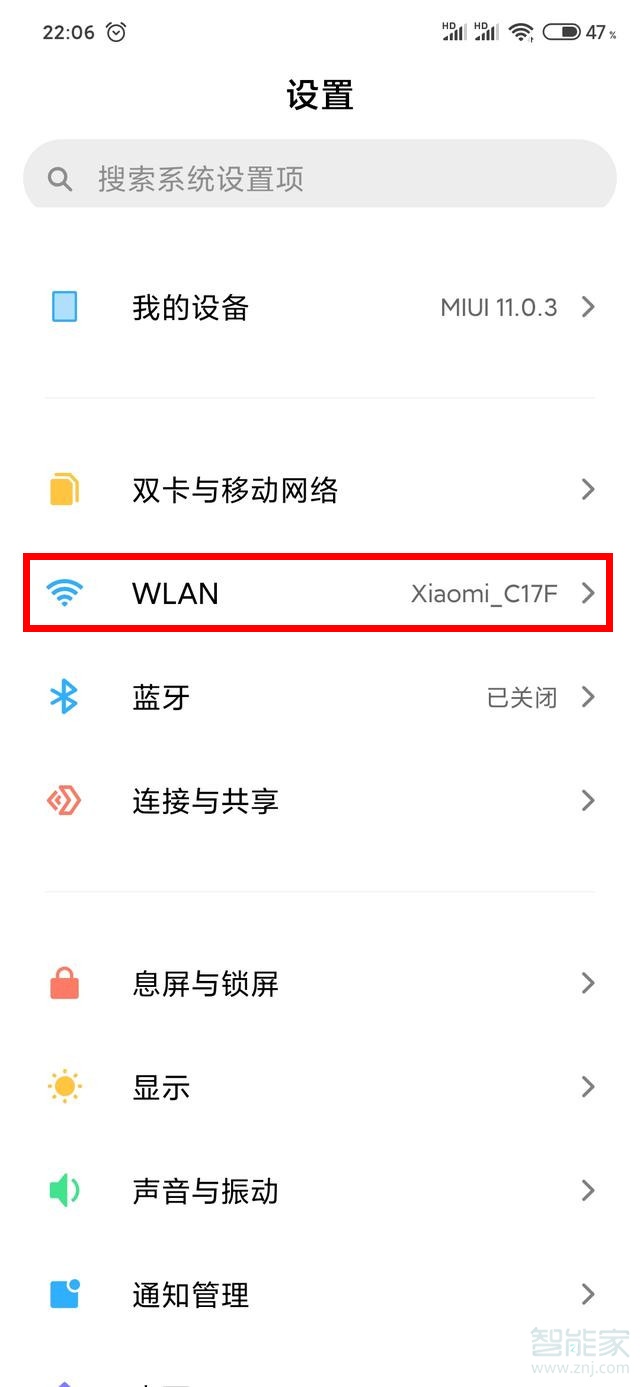Screen dimensions: 640x1387
Task: Open My Device (我的设备) settings
Action: click(x=320, y=307)
